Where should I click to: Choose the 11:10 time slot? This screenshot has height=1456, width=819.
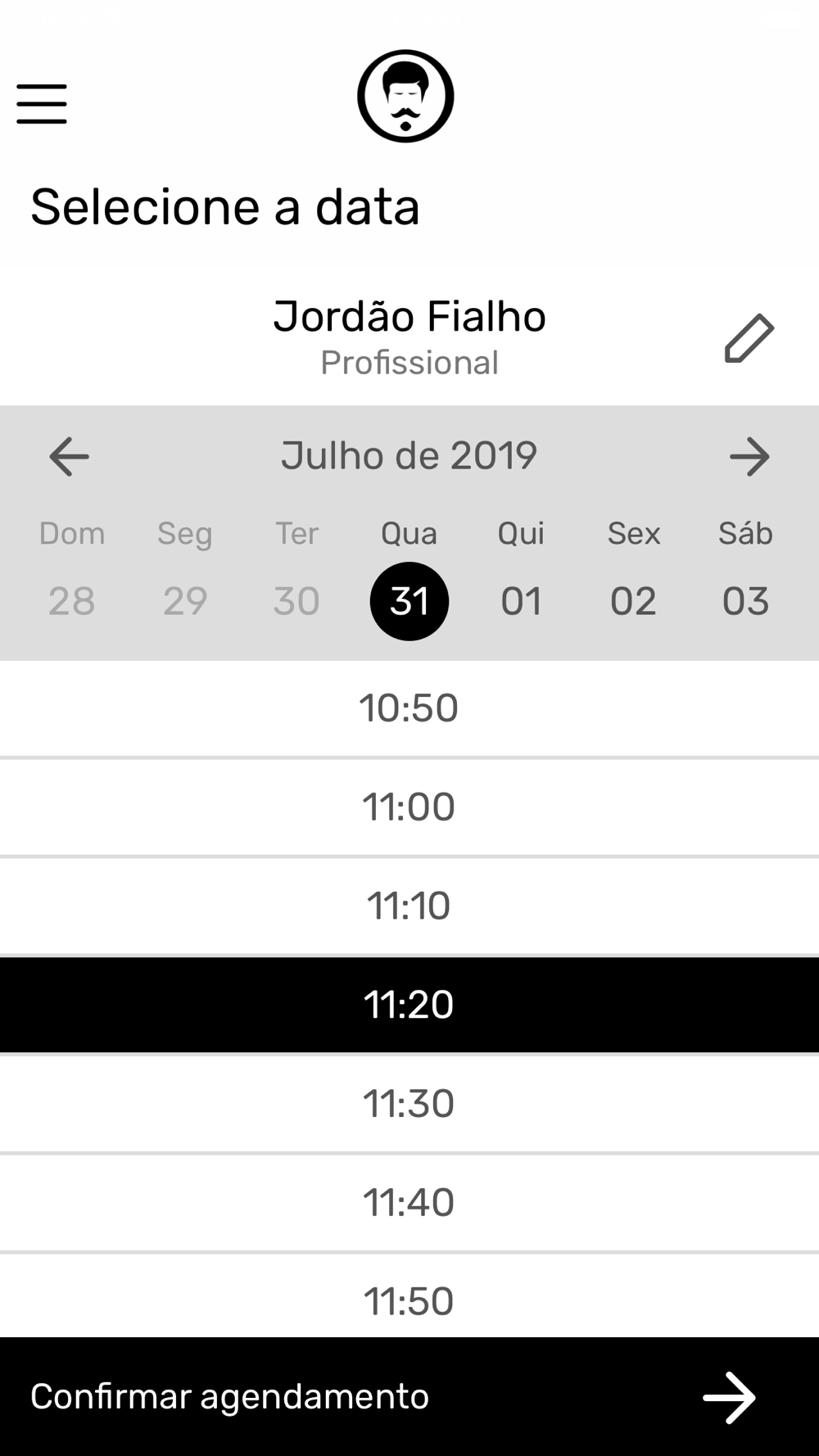[409, 907]
